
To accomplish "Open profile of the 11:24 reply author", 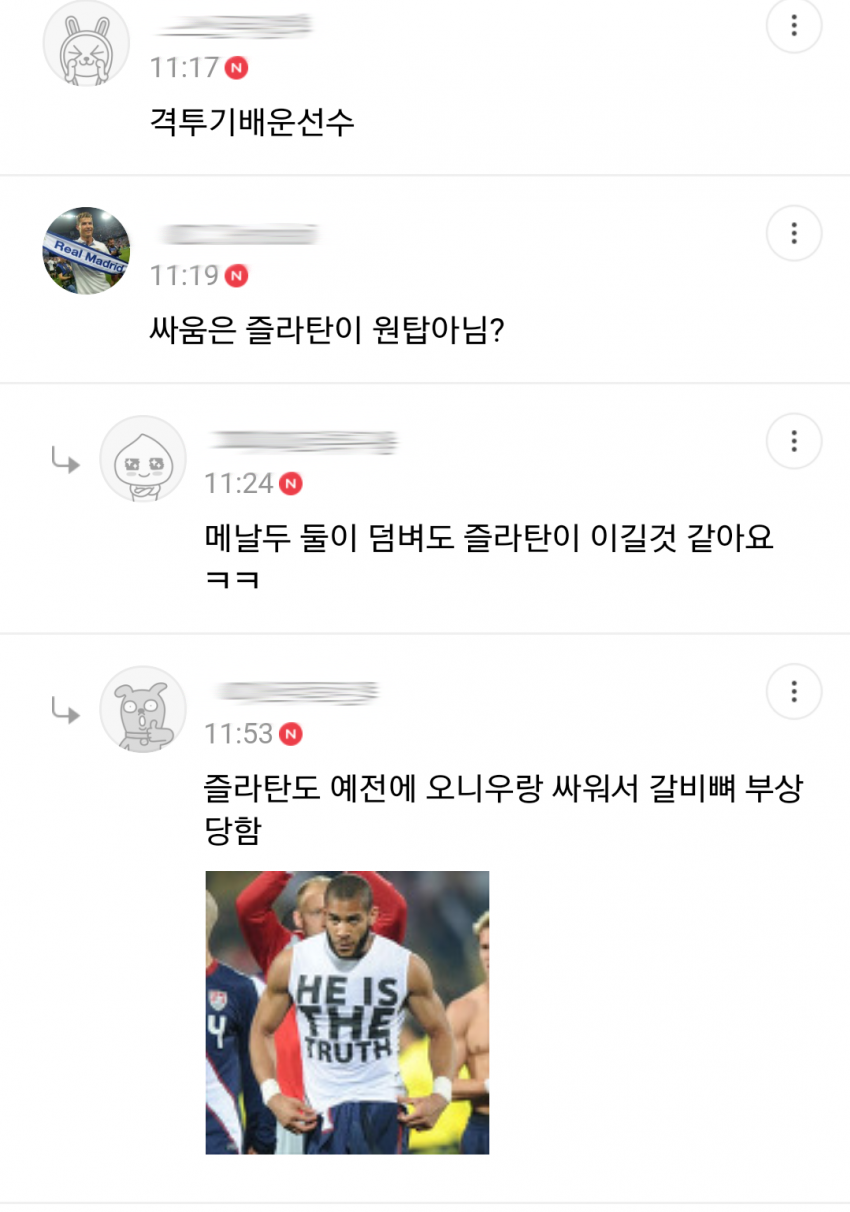I will 143,459.
